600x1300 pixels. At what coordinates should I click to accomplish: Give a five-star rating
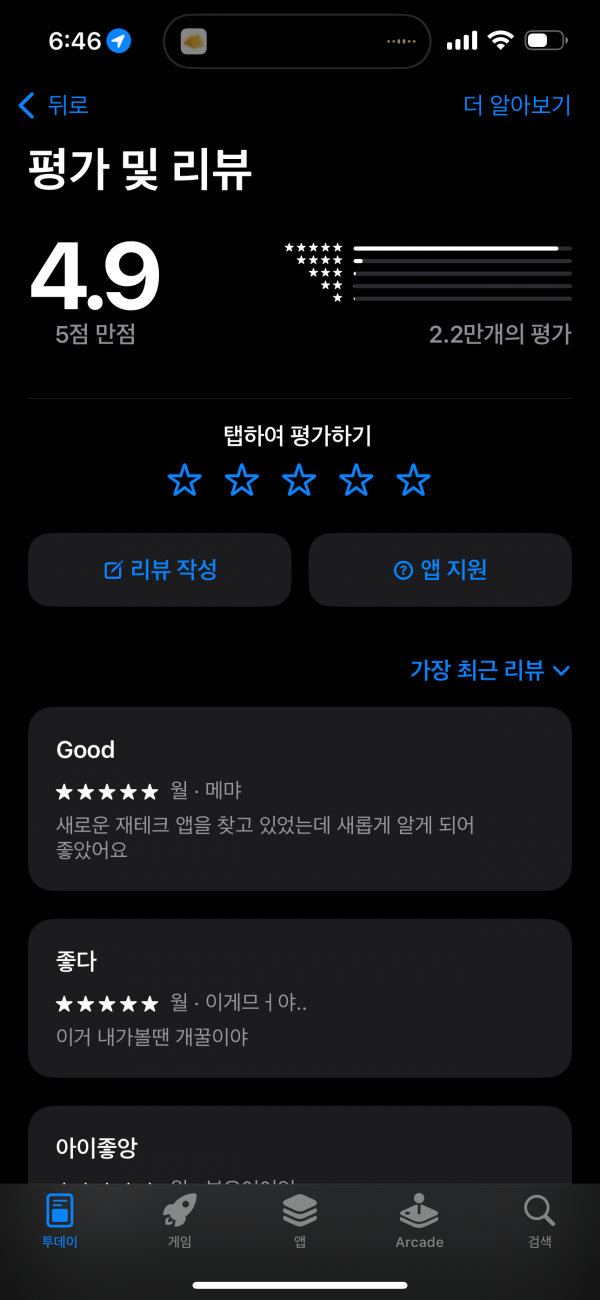click(x=413, y=480)
